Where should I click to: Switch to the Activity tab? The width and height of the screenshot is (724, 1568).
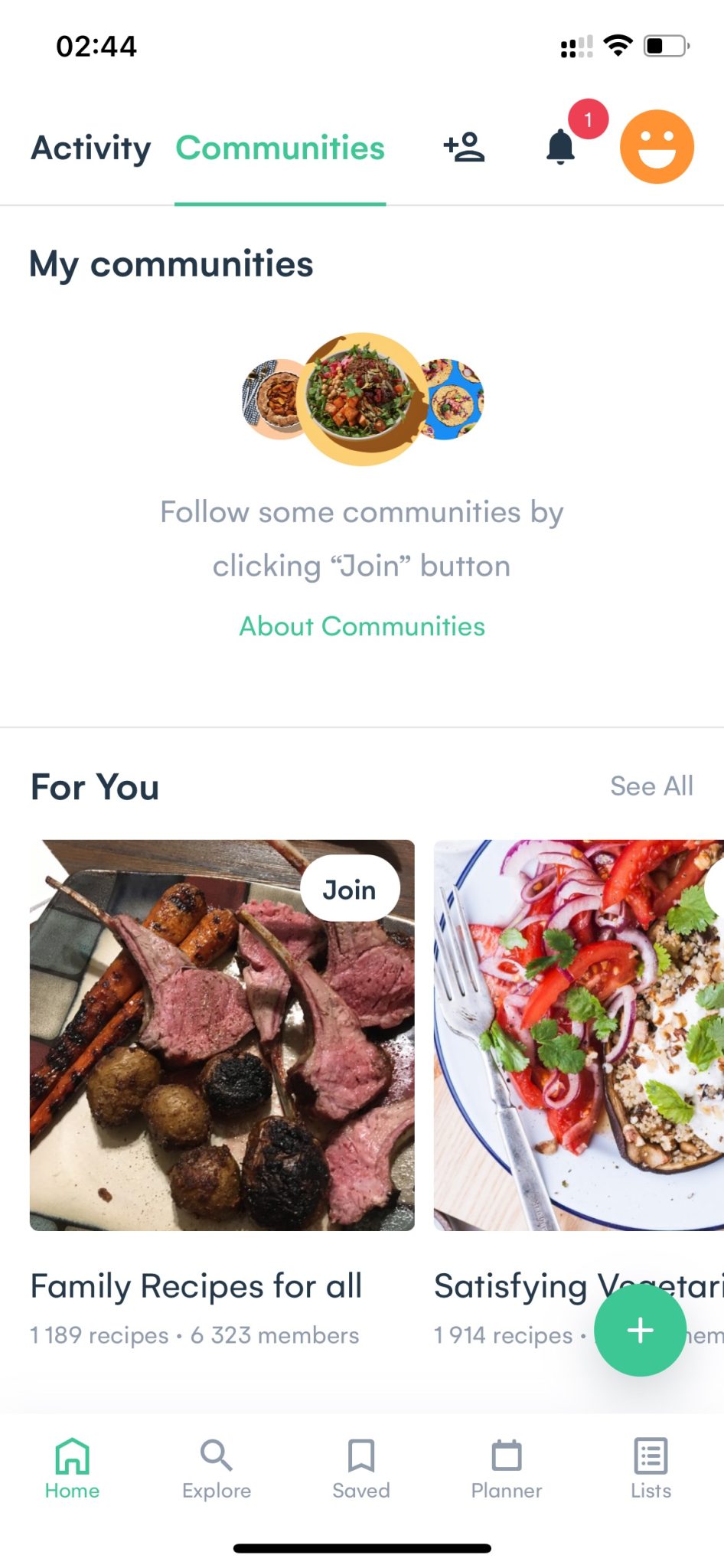91,148
